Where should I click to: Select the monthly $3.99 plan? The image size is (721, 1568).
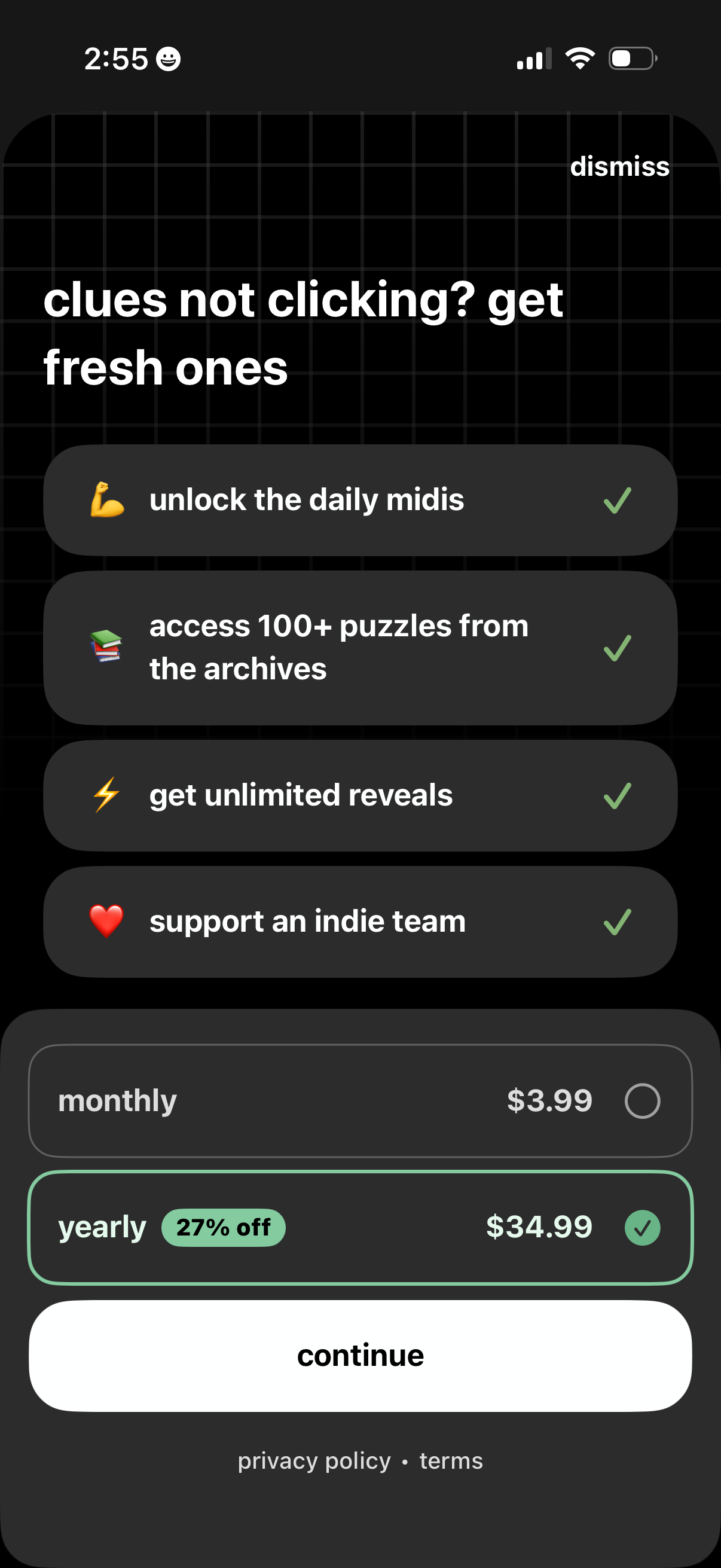(360, 1100)
